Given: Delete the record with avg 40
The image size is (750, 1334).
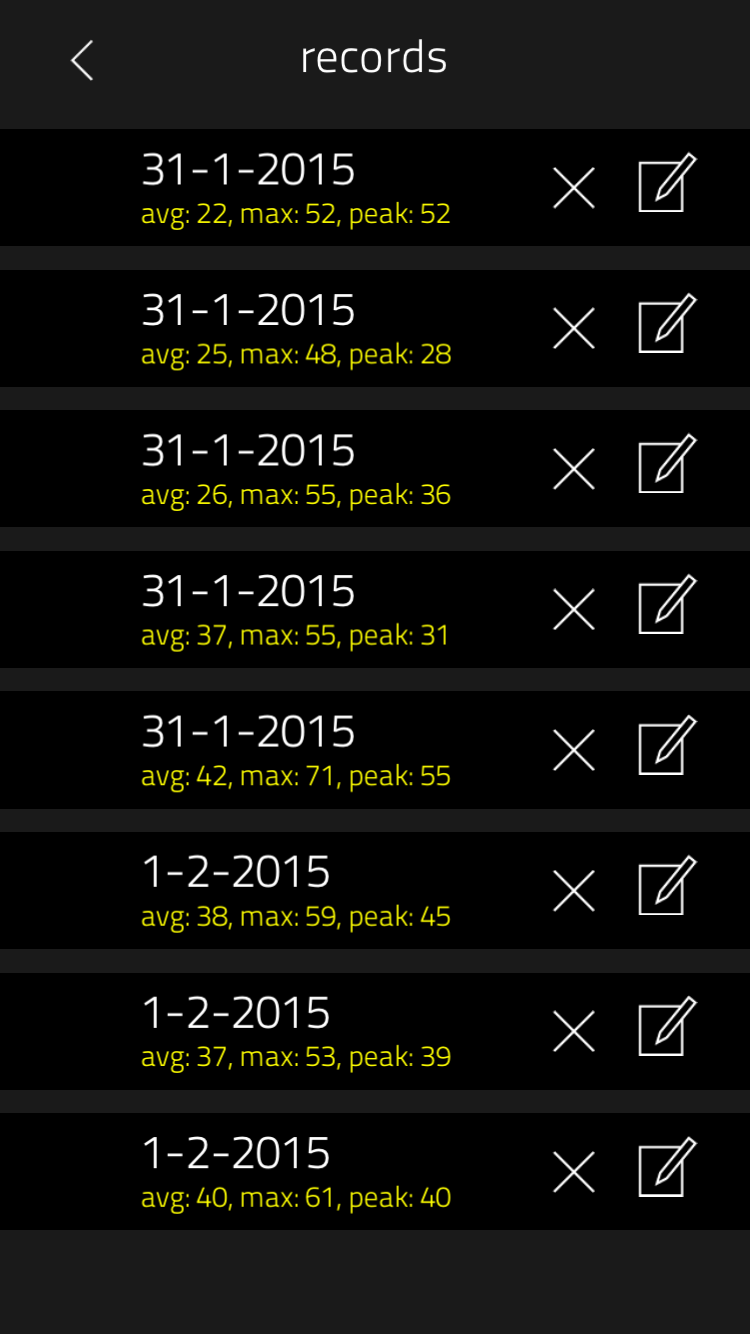Looking at the screenshot, I should (x=574, y=1172).
